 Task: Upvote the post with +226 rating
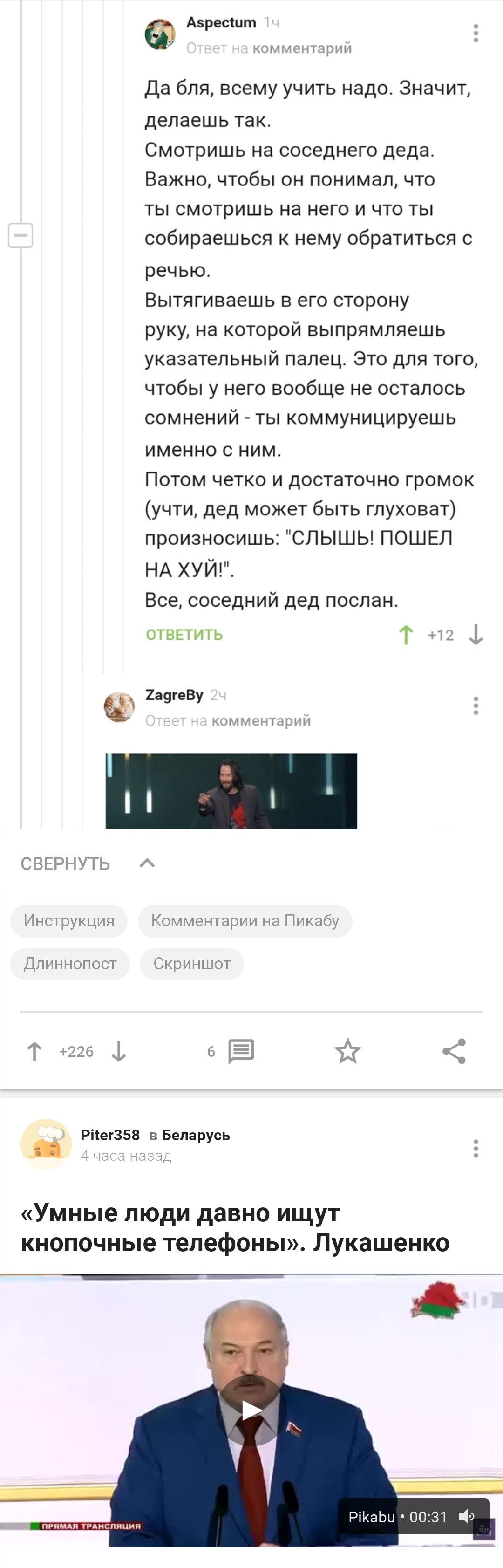34,1051
